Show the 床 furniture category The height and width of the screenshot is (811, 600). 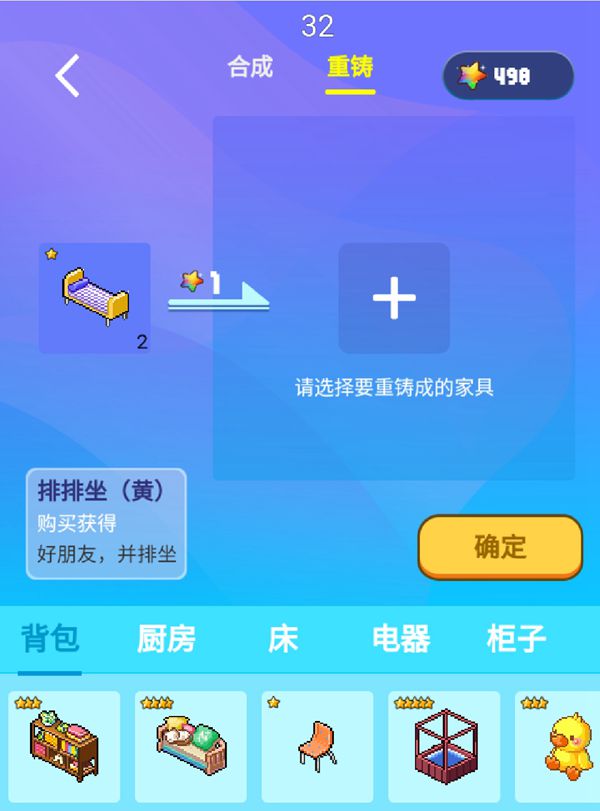283,638
